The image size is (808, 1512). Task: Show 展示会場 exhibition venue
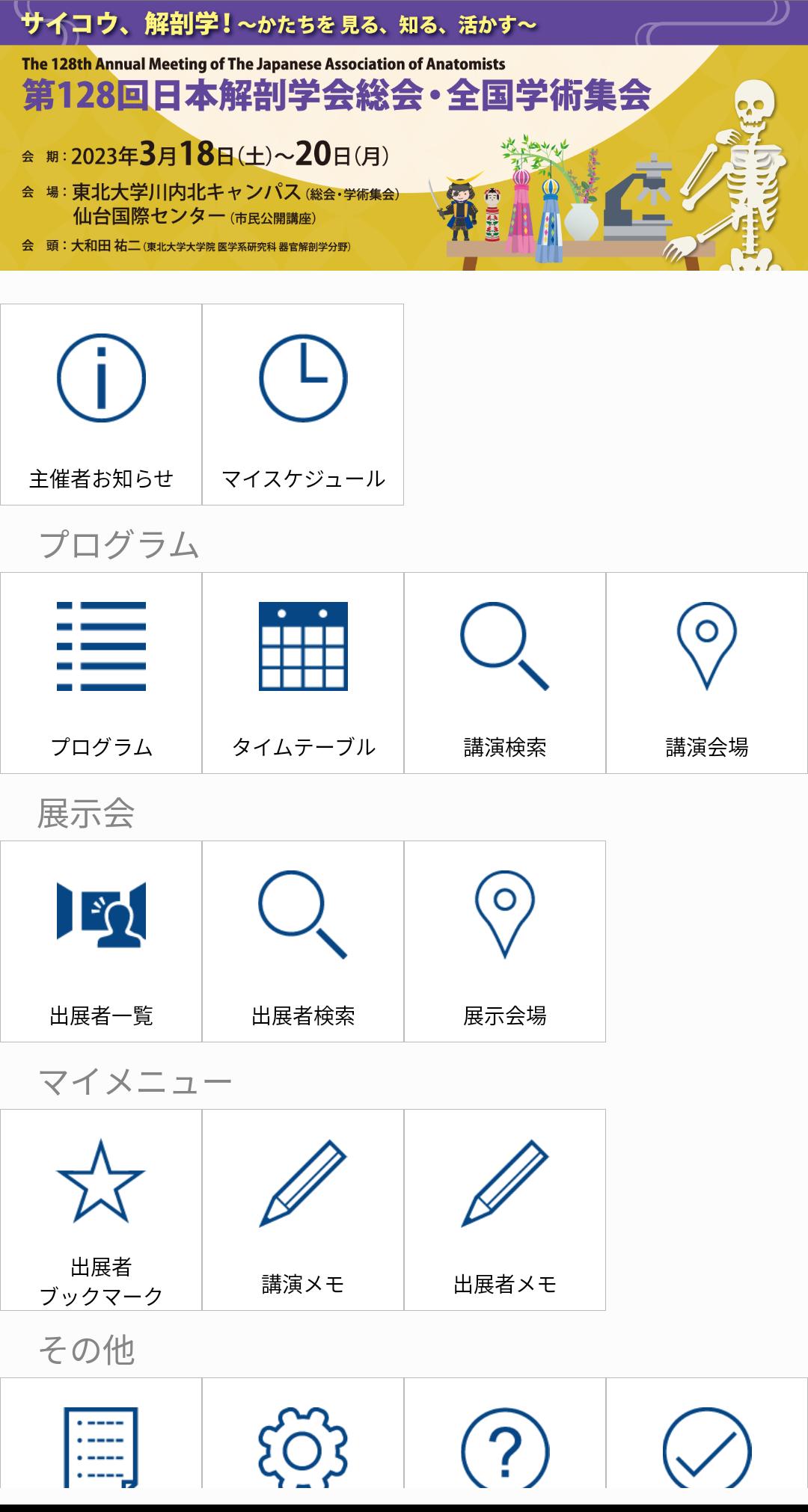tap(505, 941)
